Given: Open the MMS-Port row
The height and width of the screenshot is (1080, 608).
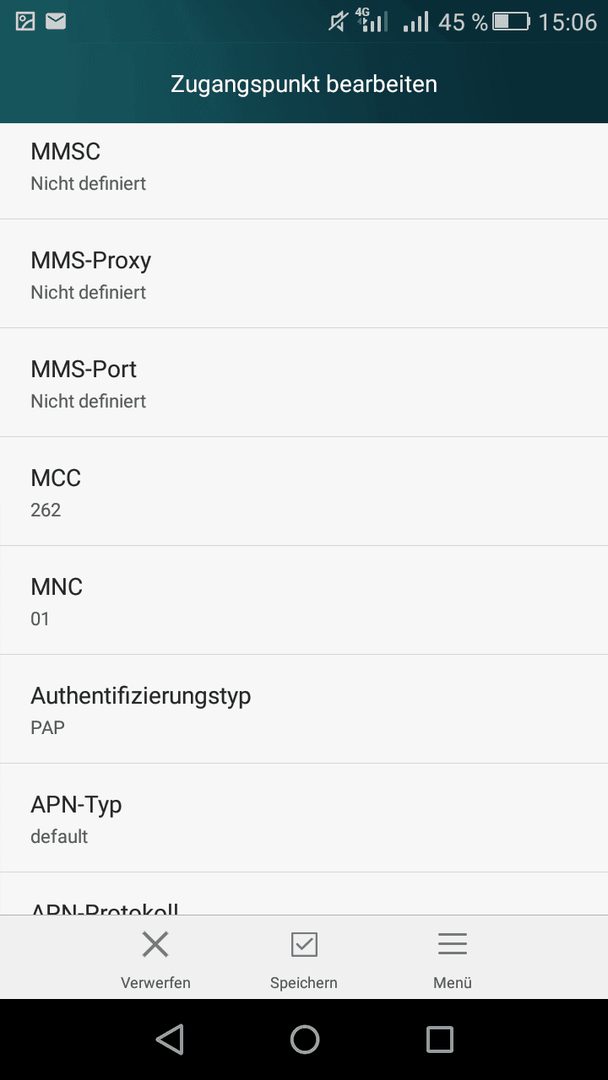Looking at the screenshot, I should [x=304, y=382].
